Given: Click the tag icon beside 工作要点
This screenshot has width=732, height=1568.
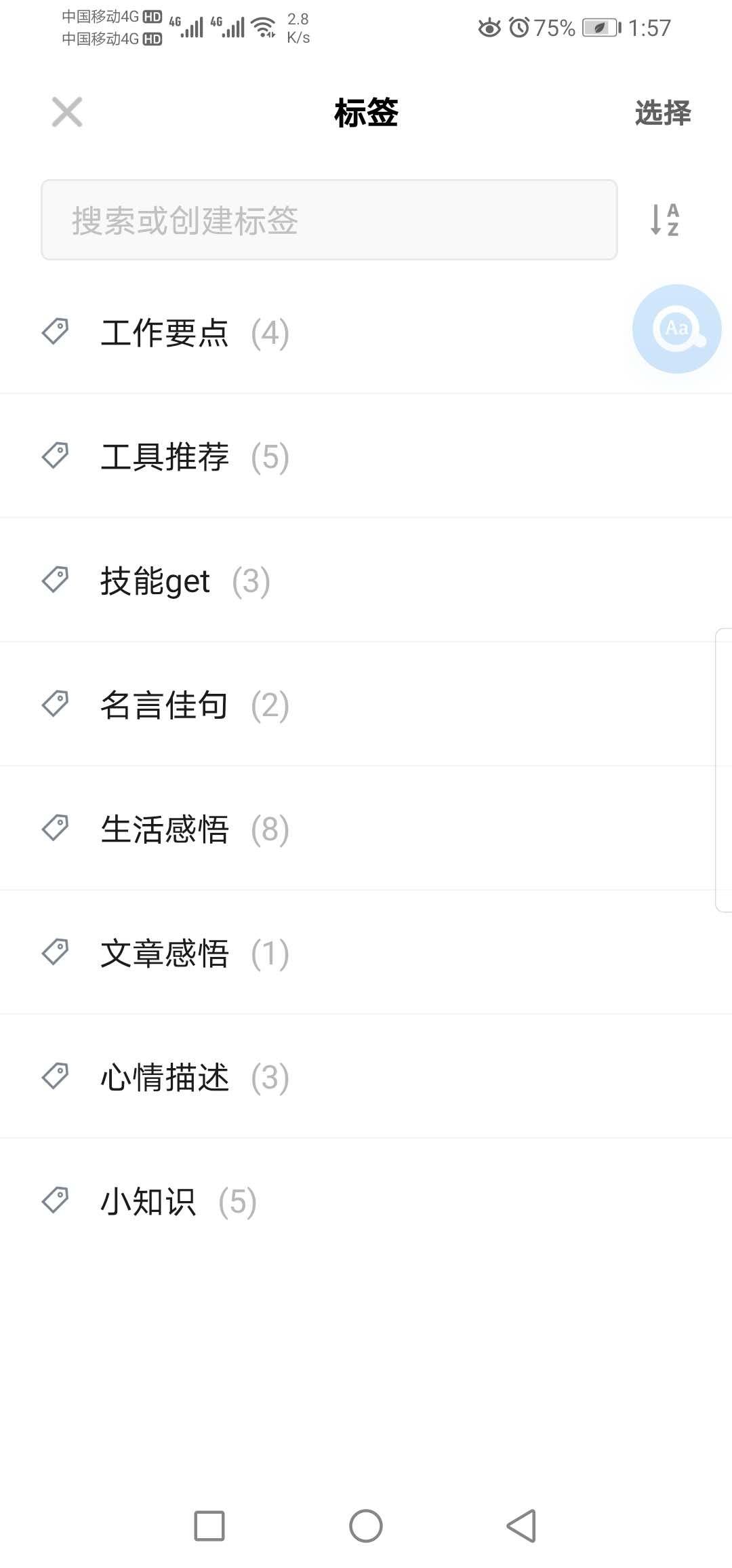Looking at the screenshot, I should tap(57, 332).
